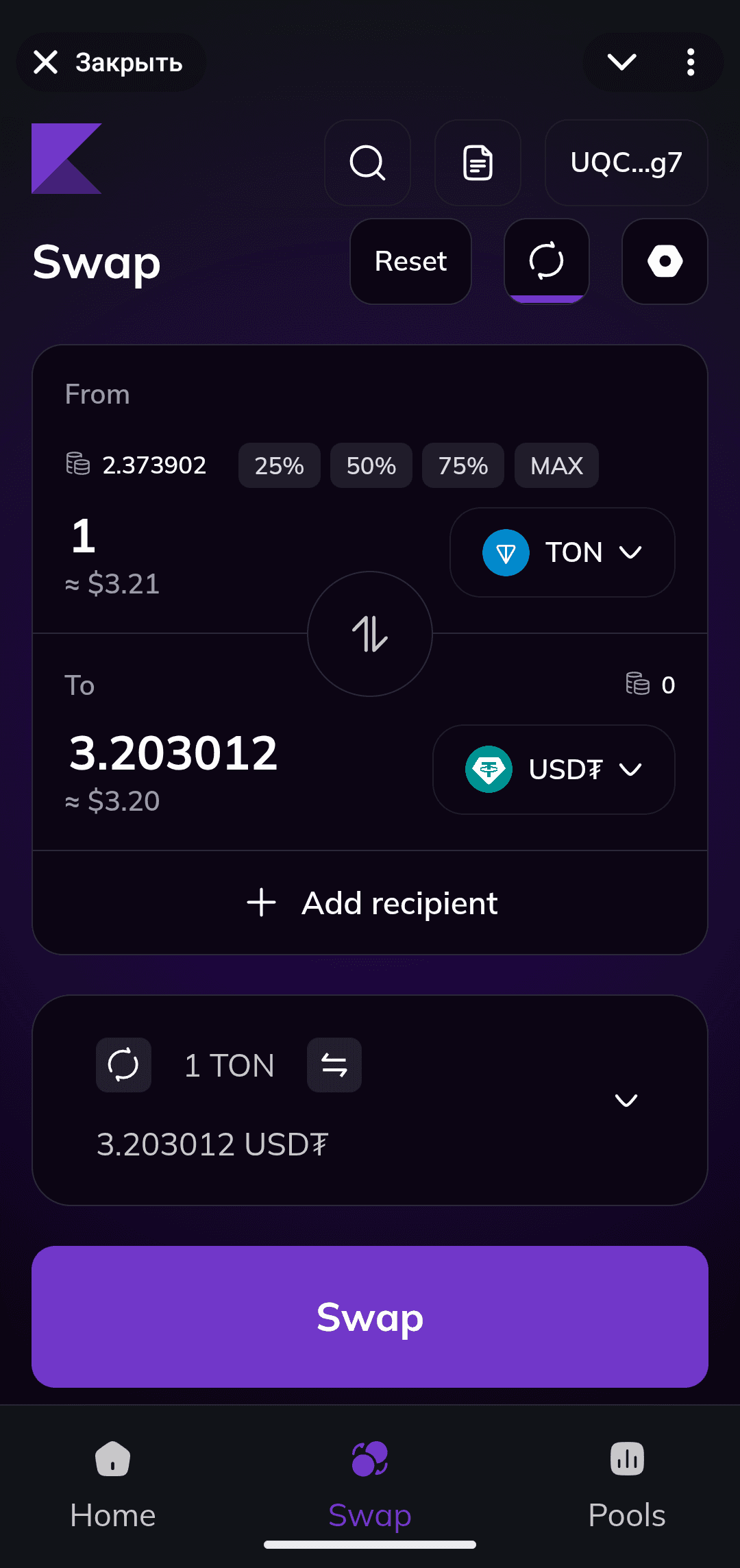Open the document history icon
740x1568 pixels.
(x=478, y=163)
